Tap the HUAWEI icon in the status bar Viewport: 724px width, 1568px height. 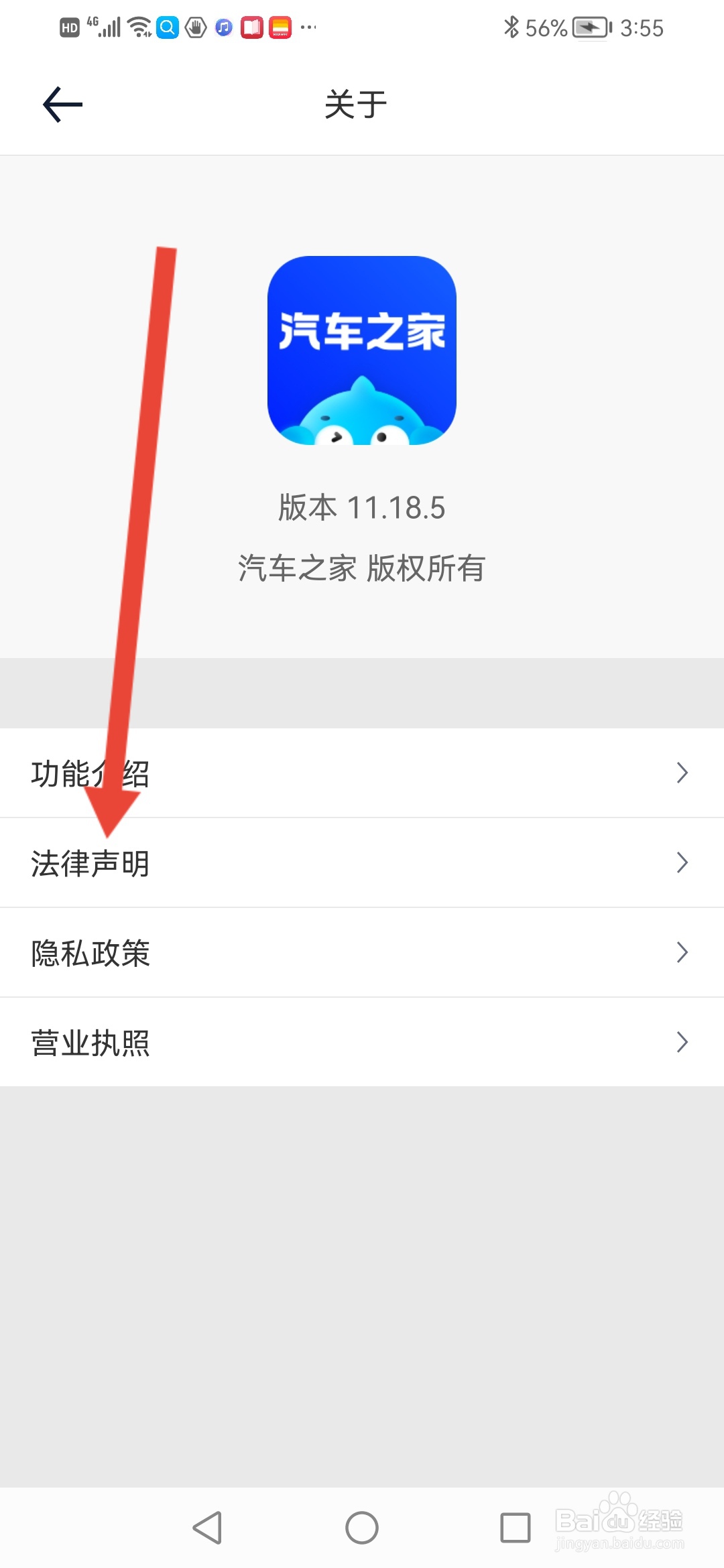click(x=280, y=27)
